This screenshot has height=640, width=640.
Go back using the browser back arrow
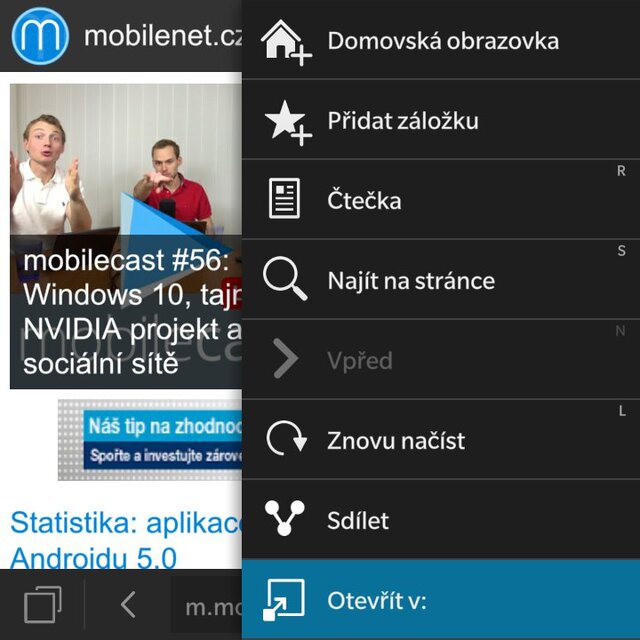coord(127,604)
